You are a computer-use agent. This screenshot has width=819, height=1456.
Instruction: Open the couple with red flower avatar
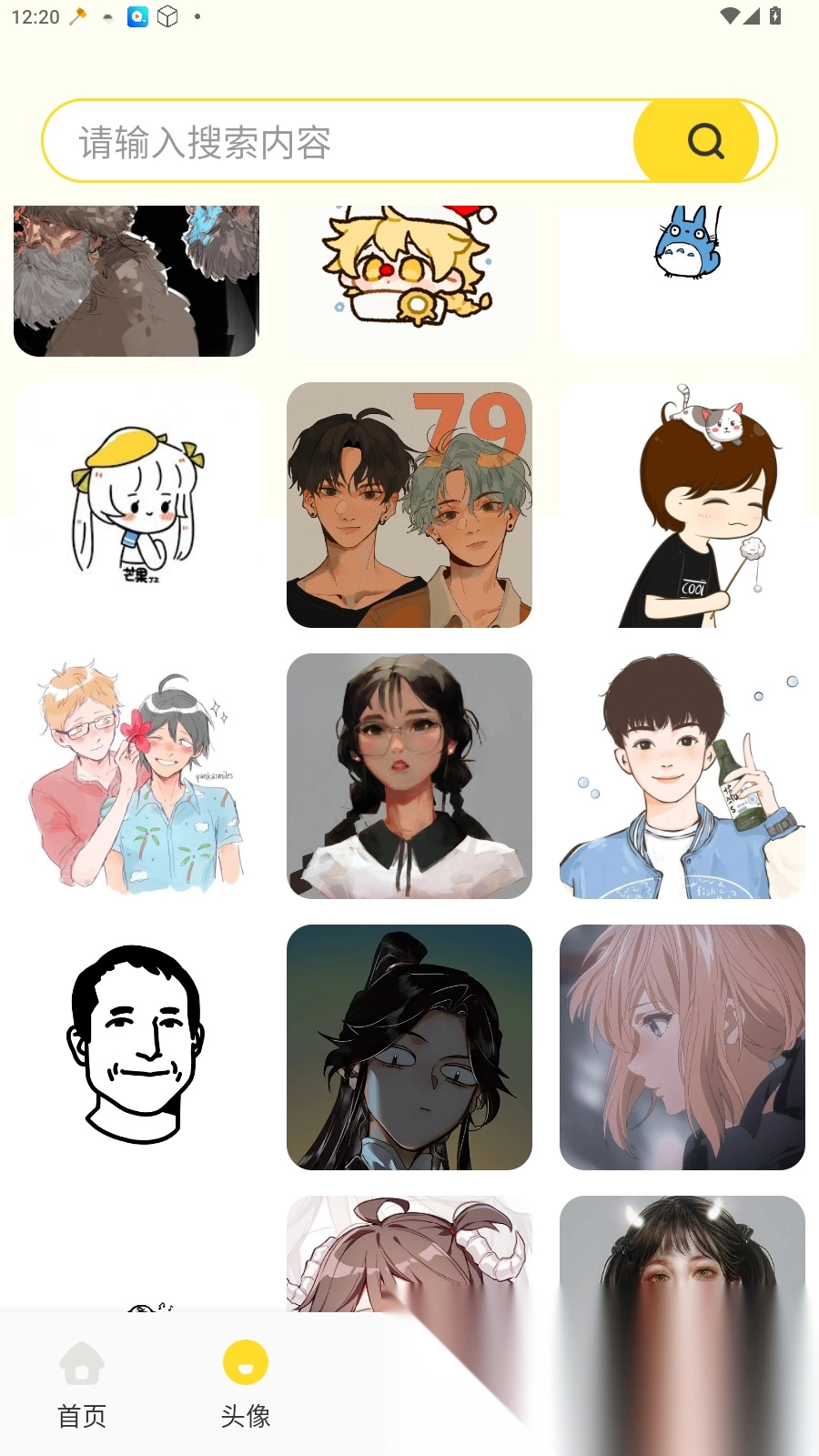tap(136, 776)
